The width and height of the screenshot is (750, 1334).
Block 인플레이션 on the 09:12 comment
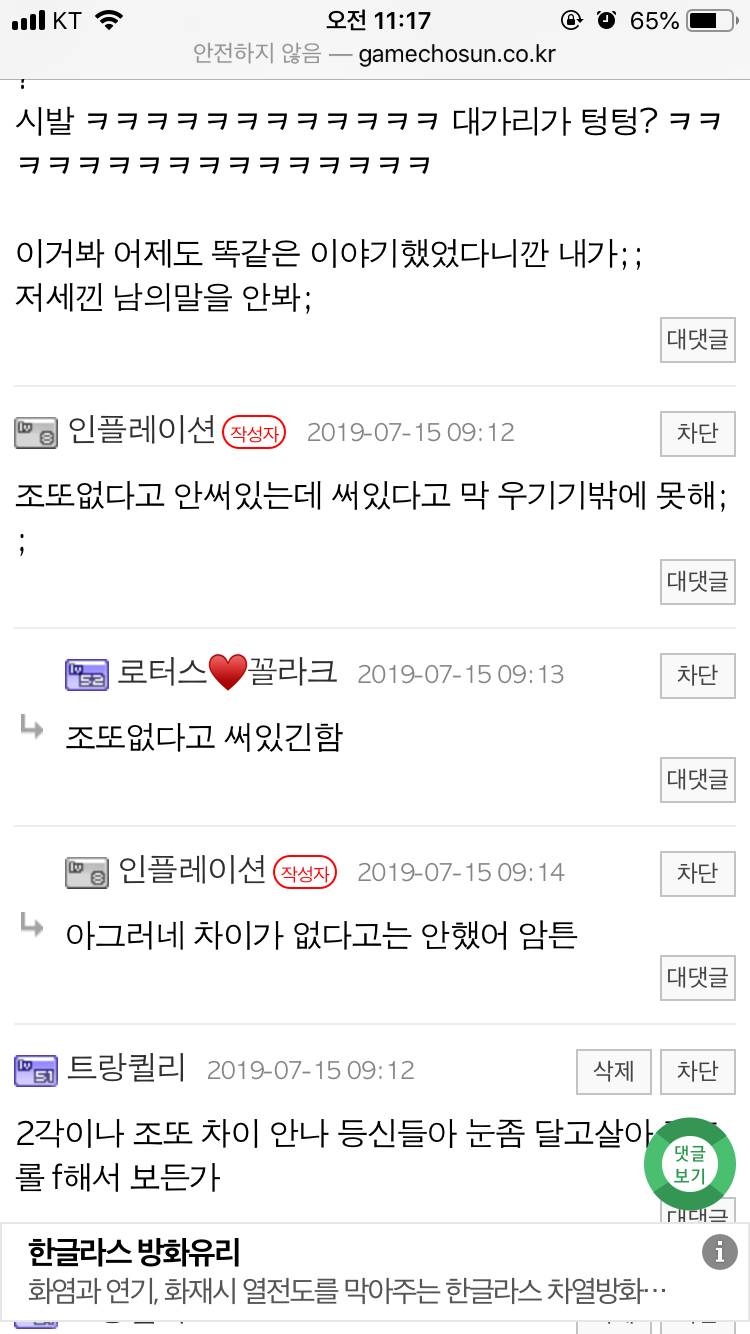(697, 433)
